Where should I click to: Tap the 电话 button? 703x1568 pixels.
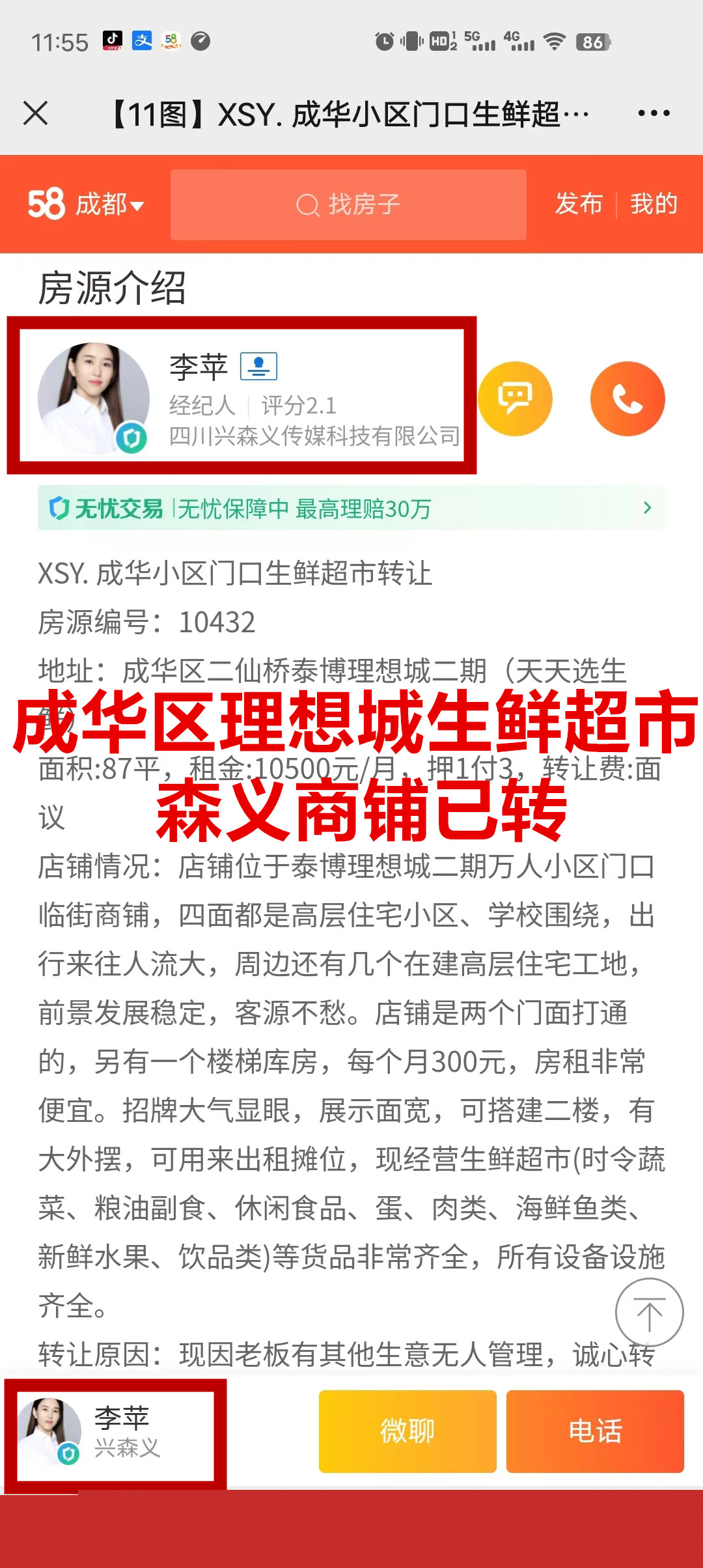595,1431
